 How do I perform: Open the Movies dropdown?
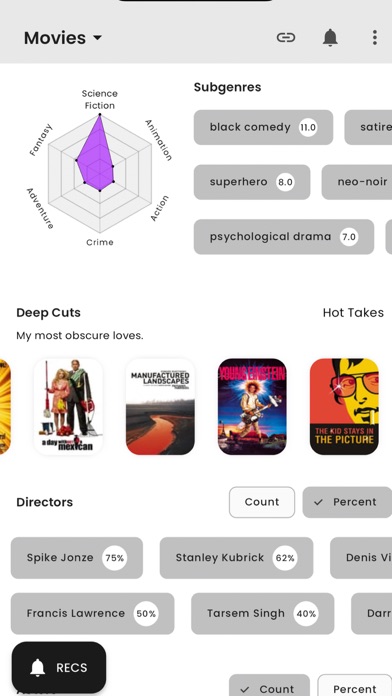[x=63, y=38]
